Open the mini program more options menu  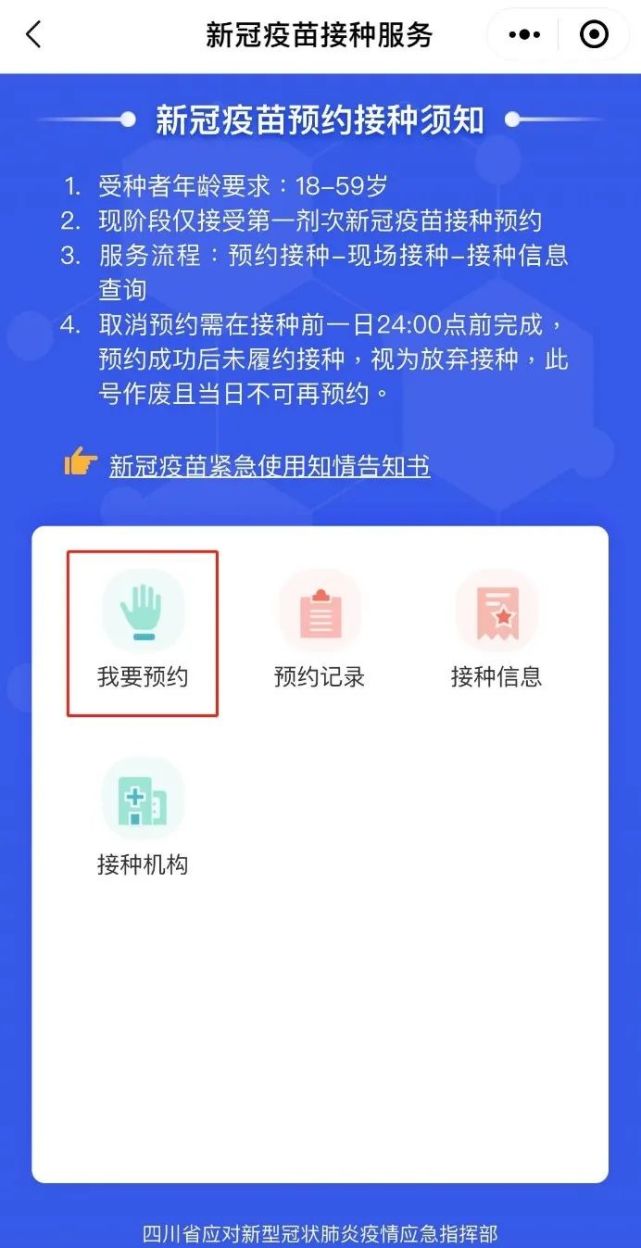[524, 35]
